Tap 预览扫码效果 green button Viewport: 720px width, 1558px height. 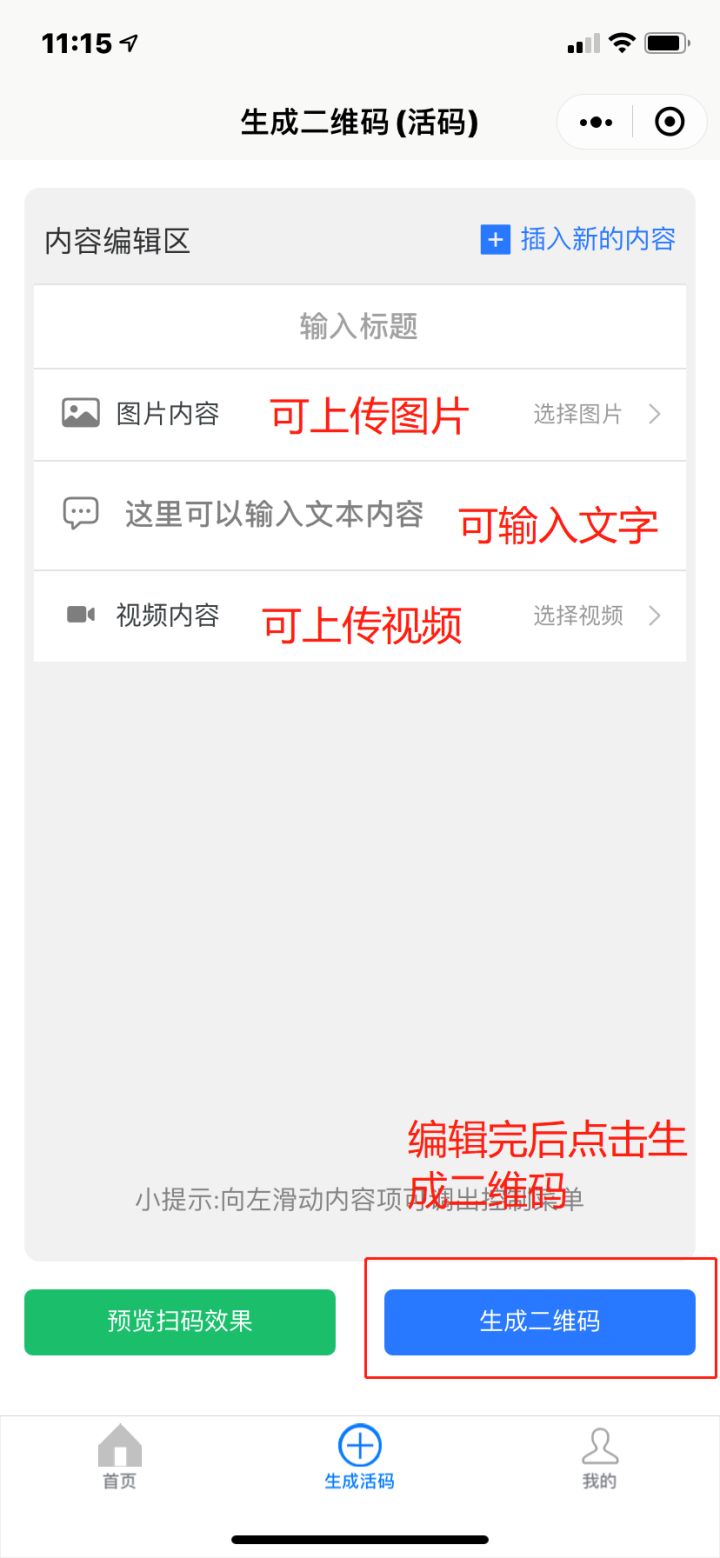(180, 1322)
